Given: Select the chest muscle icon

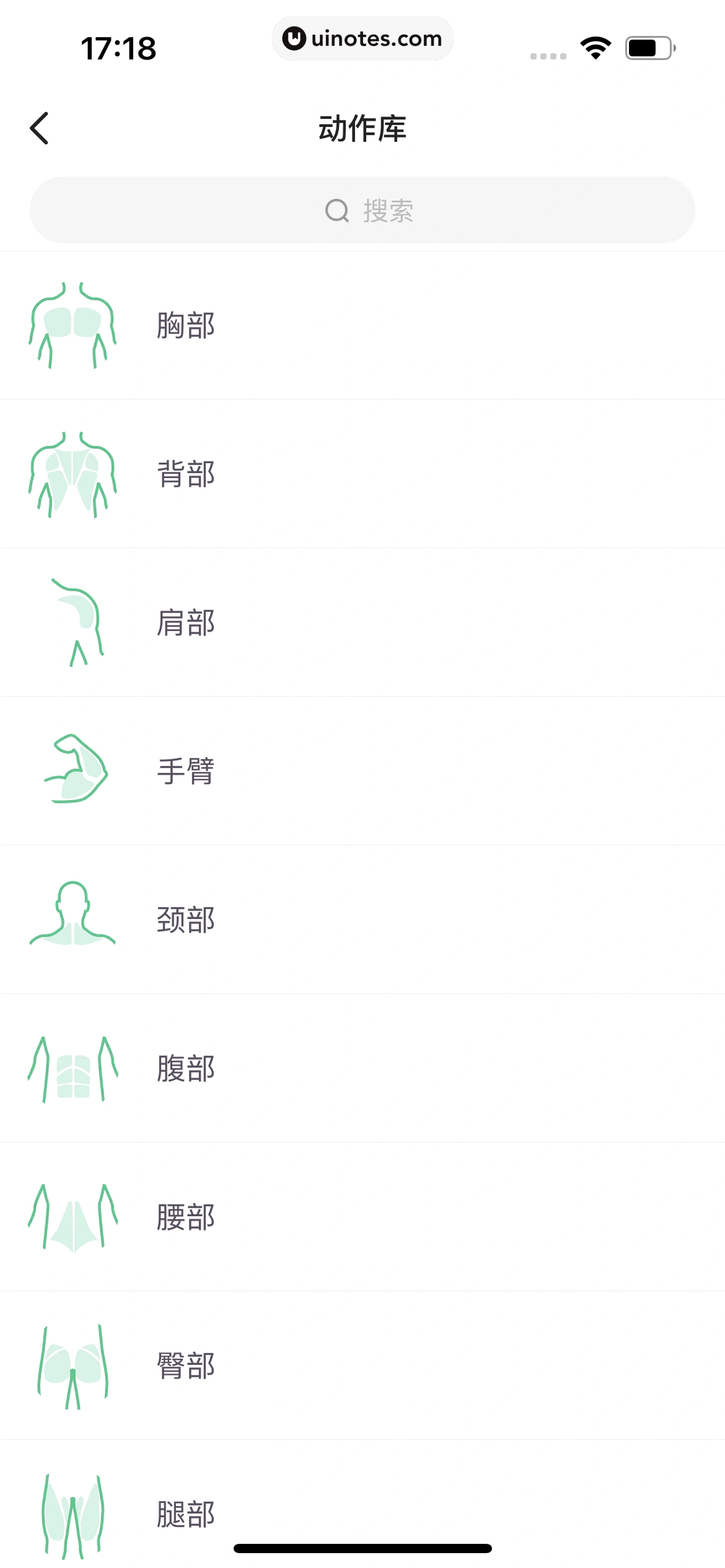Looking at the screenshot, I should [73, 325].
